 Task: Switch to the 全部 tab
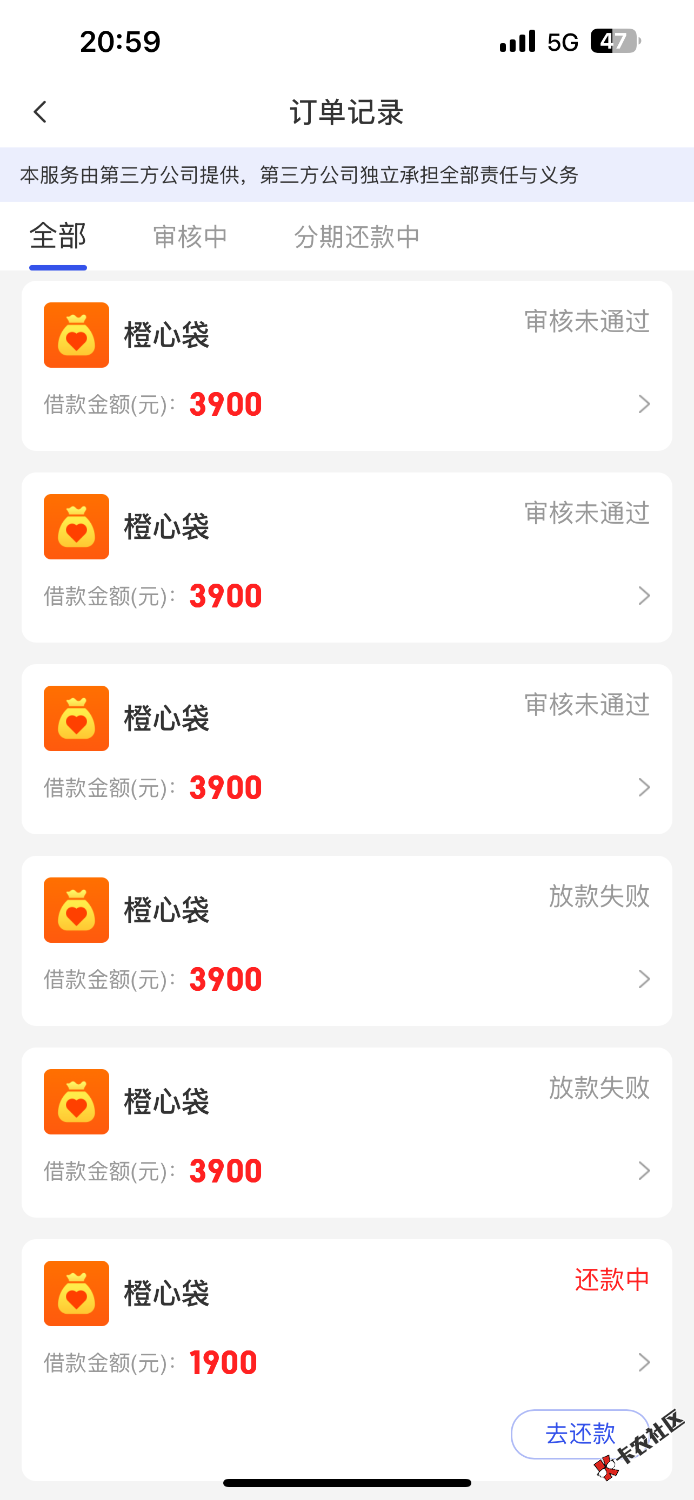[x=58, y=237]
